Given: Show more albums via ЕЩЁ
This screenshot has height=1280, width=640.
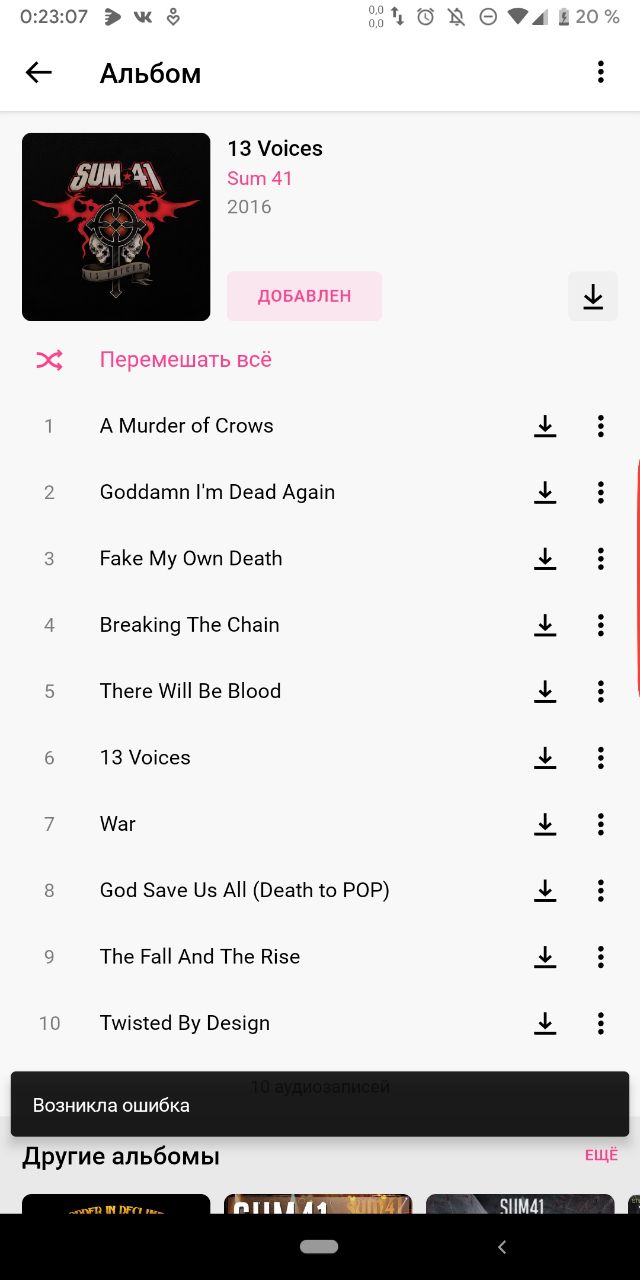Looking at the screenshot, I should coord(601,1155).
